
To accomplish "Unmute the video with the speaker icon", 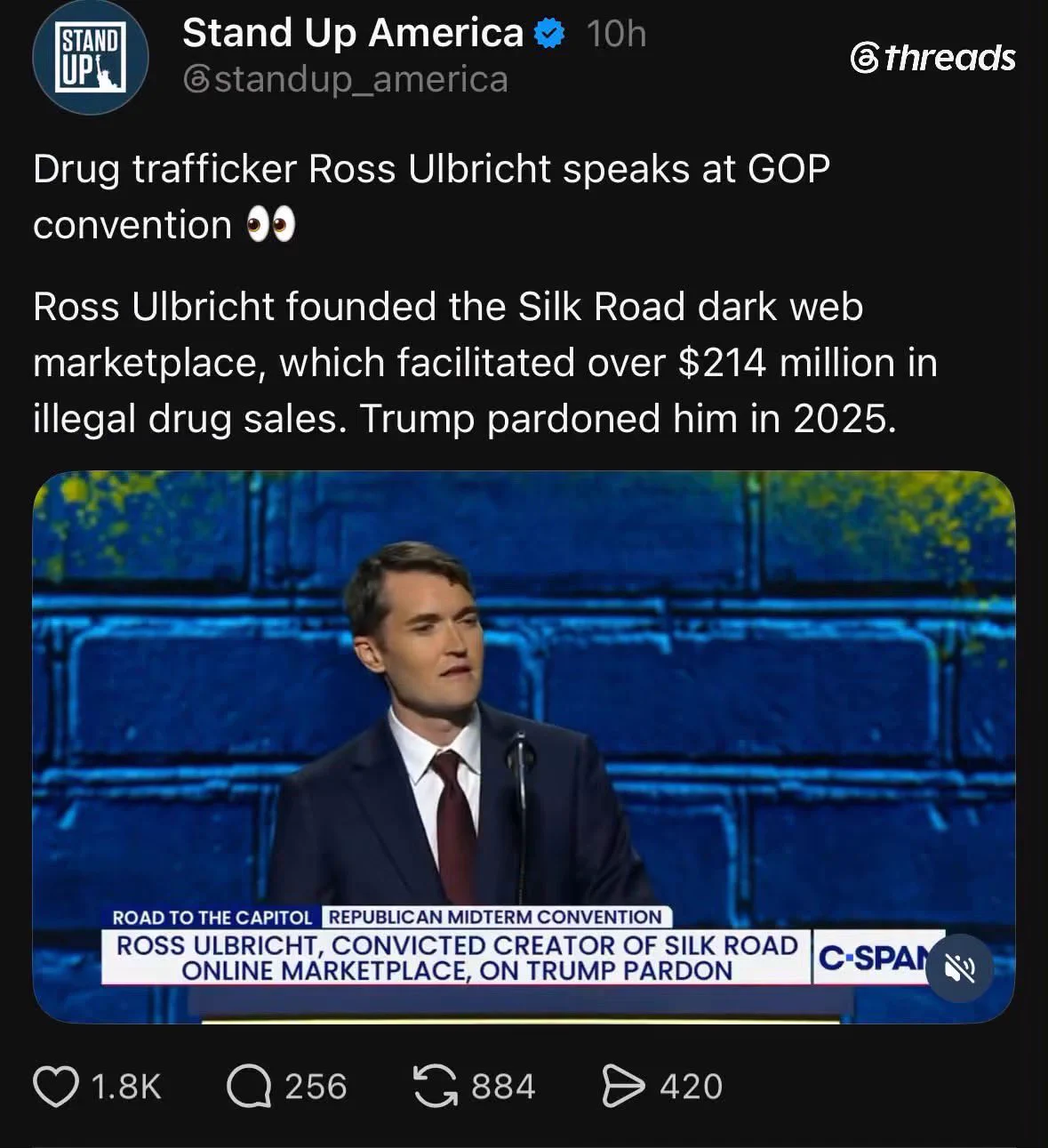I will click(x=959, y=968).
